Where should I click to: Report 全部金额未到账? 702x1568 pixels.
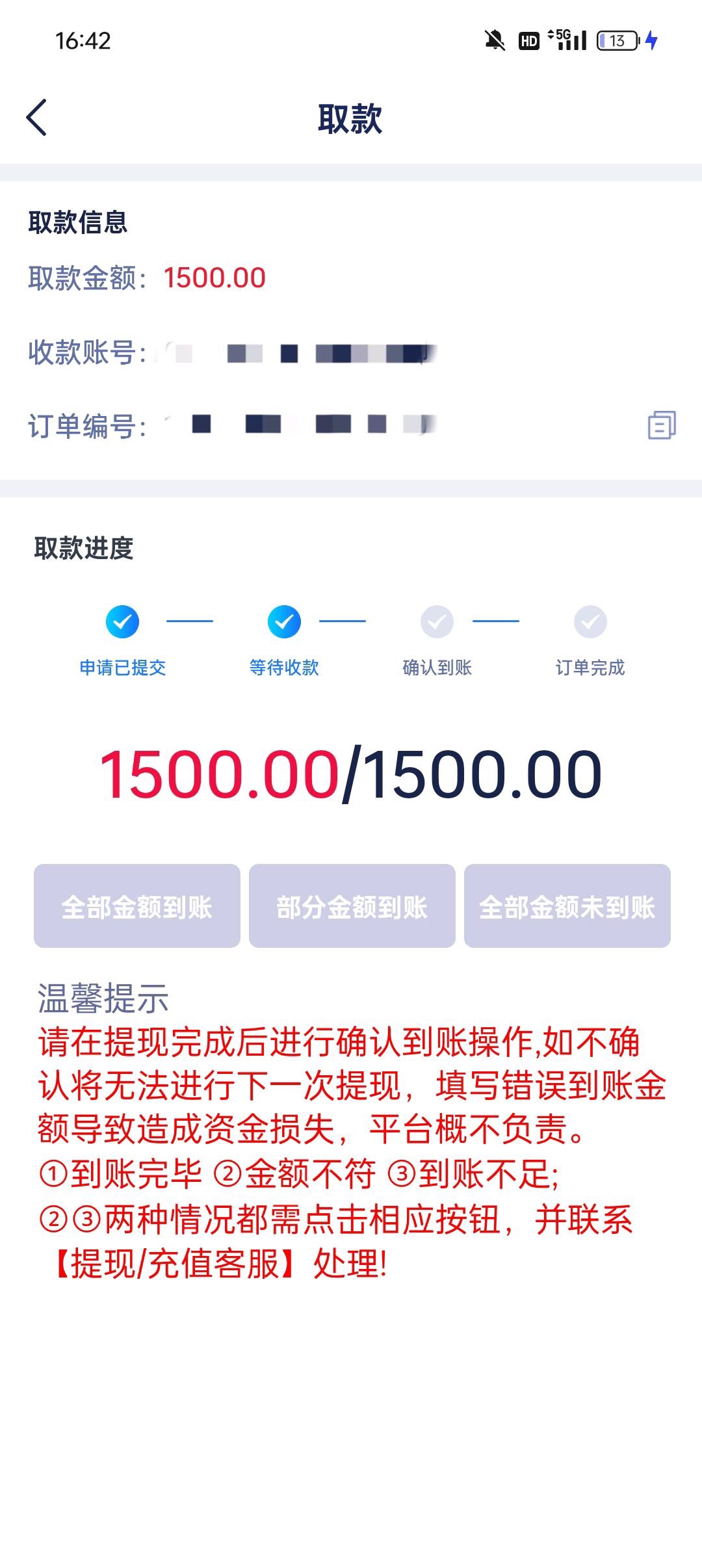pyautogui.click(x=567, y=906)
